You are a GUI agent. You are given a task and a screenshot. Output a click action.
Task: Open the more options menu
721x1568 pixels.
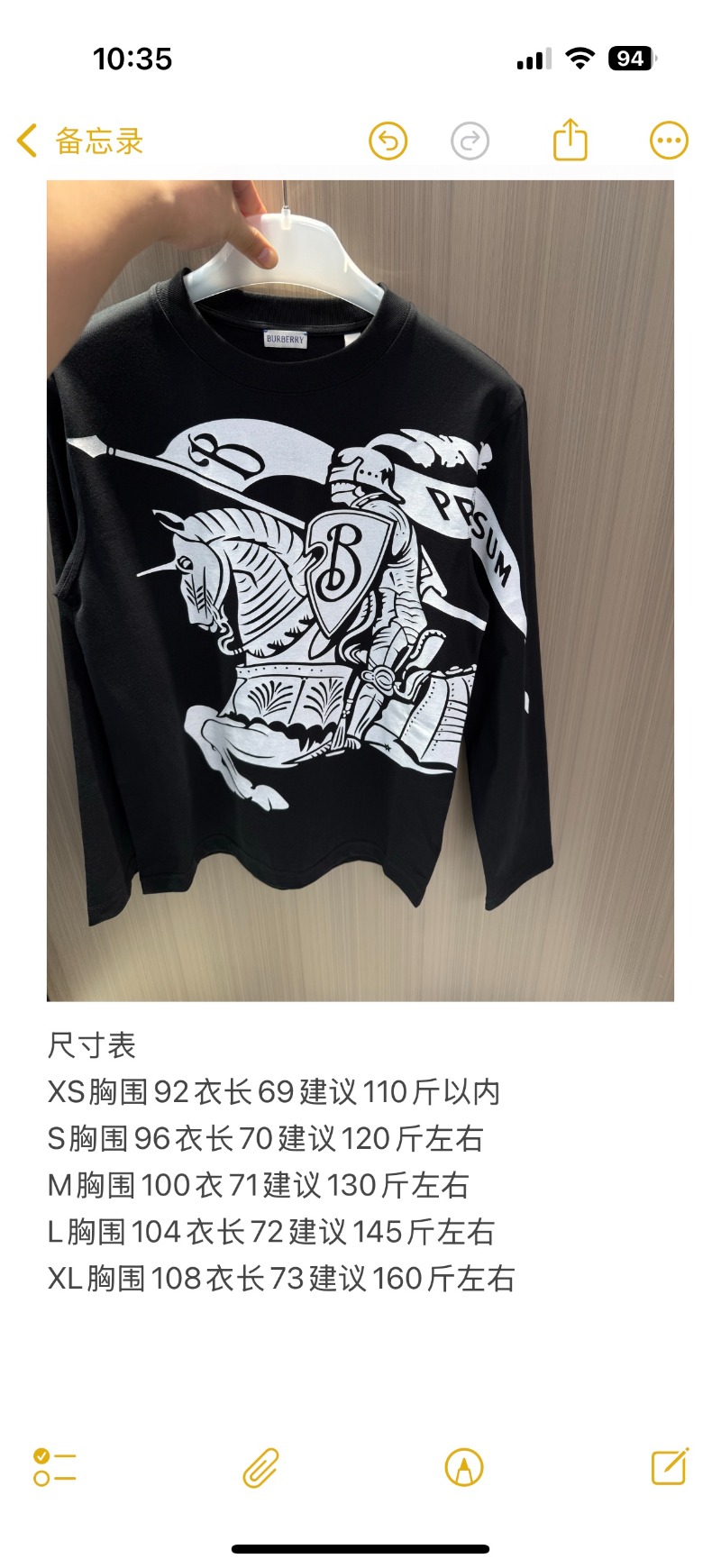tap(669, 141)
